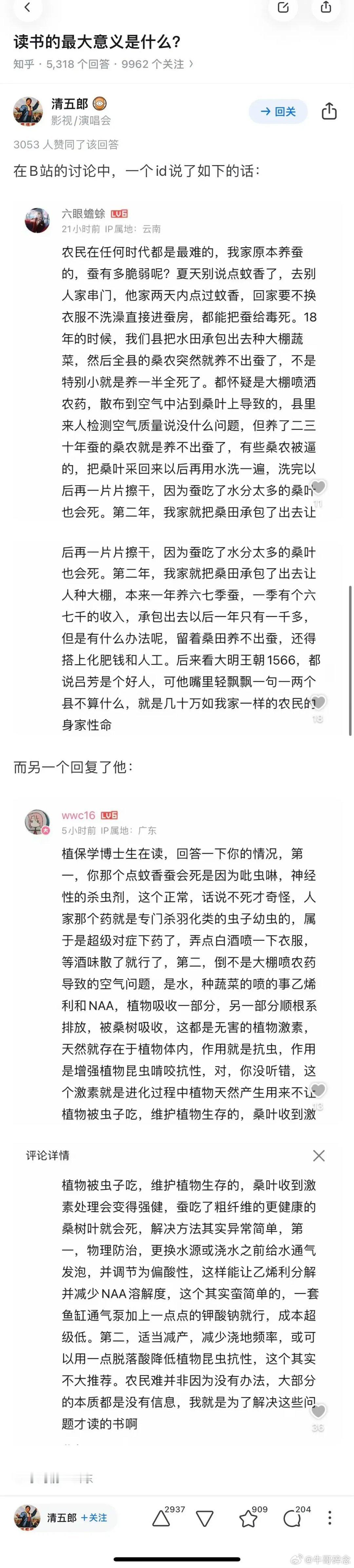Tap the 回关 follow-back button
Image resolution: width=354 pixels, height=1568 pixels.
coord(278,112)
